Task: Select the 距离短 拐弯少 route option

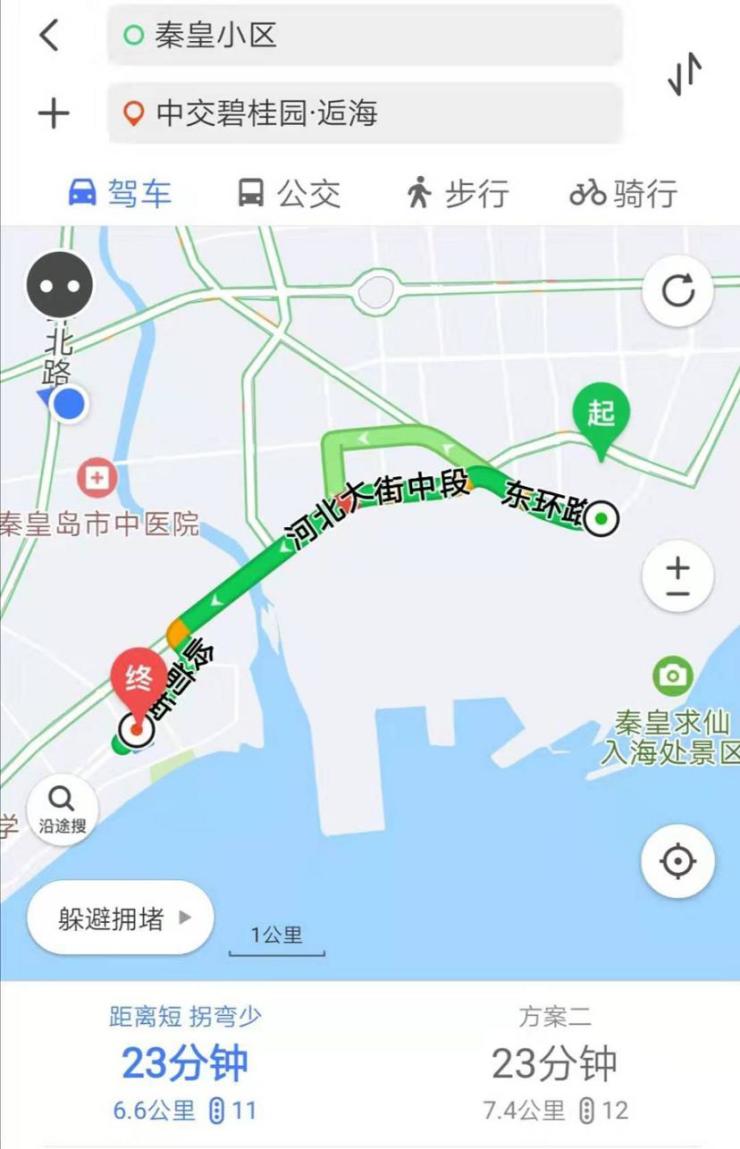Action: tap(185, 1062)
